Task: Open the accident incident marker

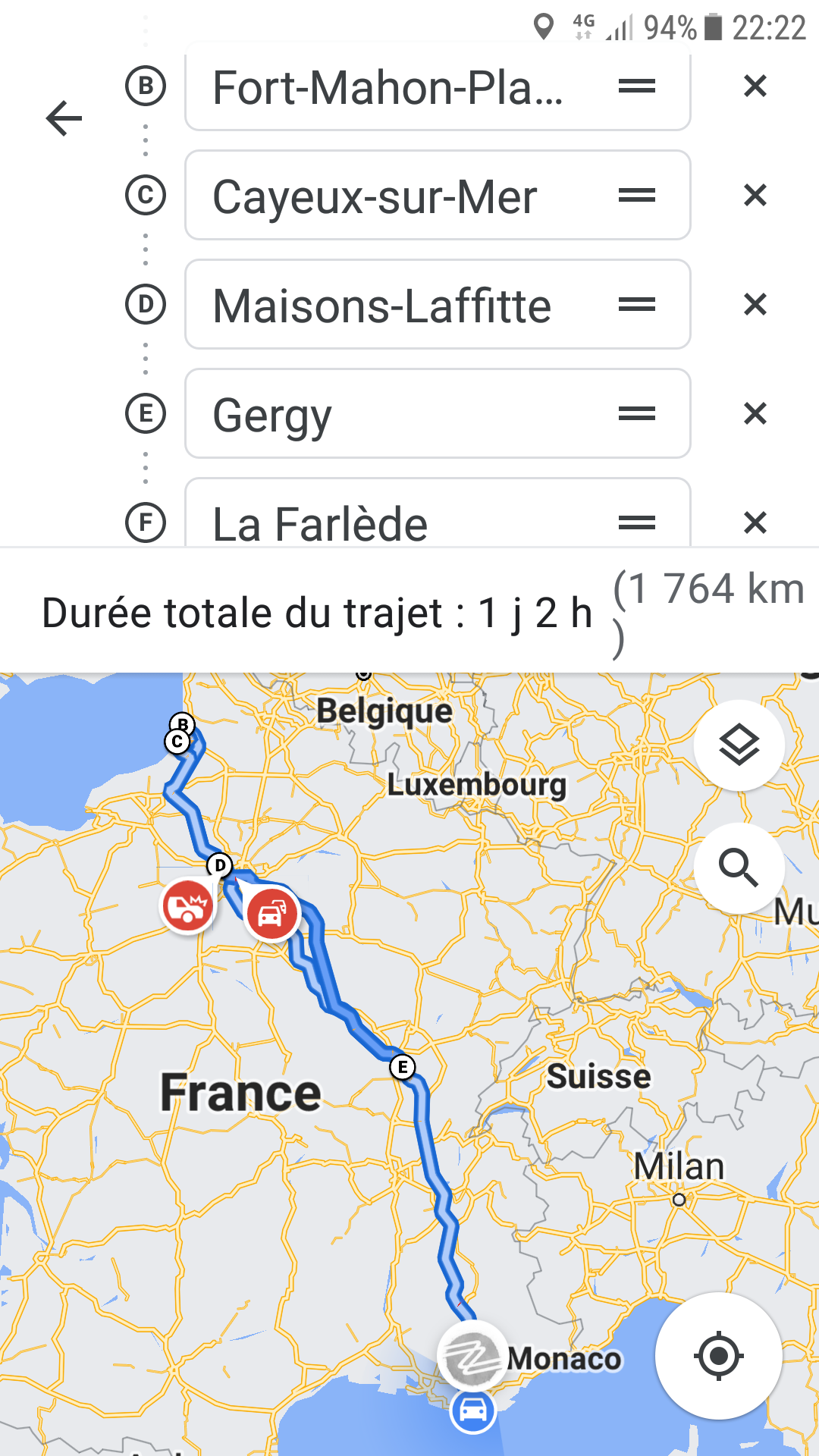Action: (x=187, y=905)
